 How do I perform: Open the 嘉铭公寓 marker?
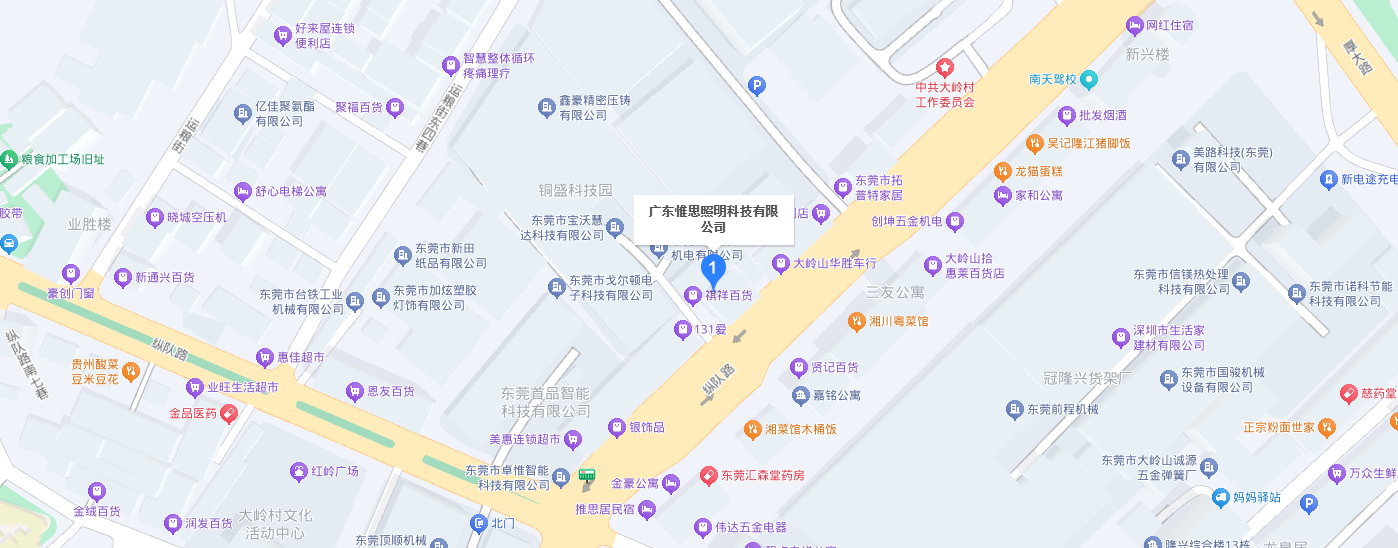point(801,395)
